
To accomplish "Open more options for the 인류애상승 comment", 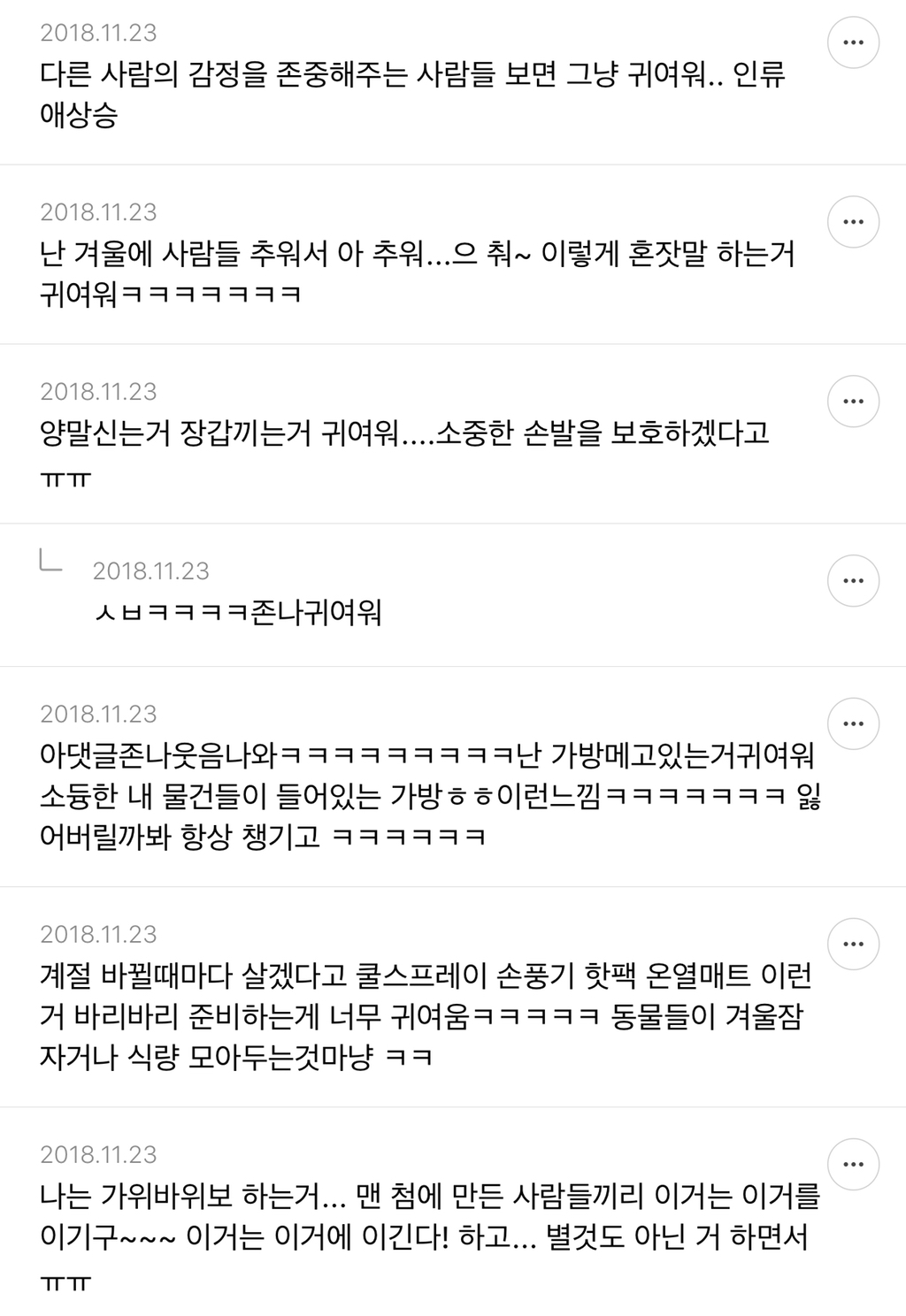I will (x=853, y=42).
